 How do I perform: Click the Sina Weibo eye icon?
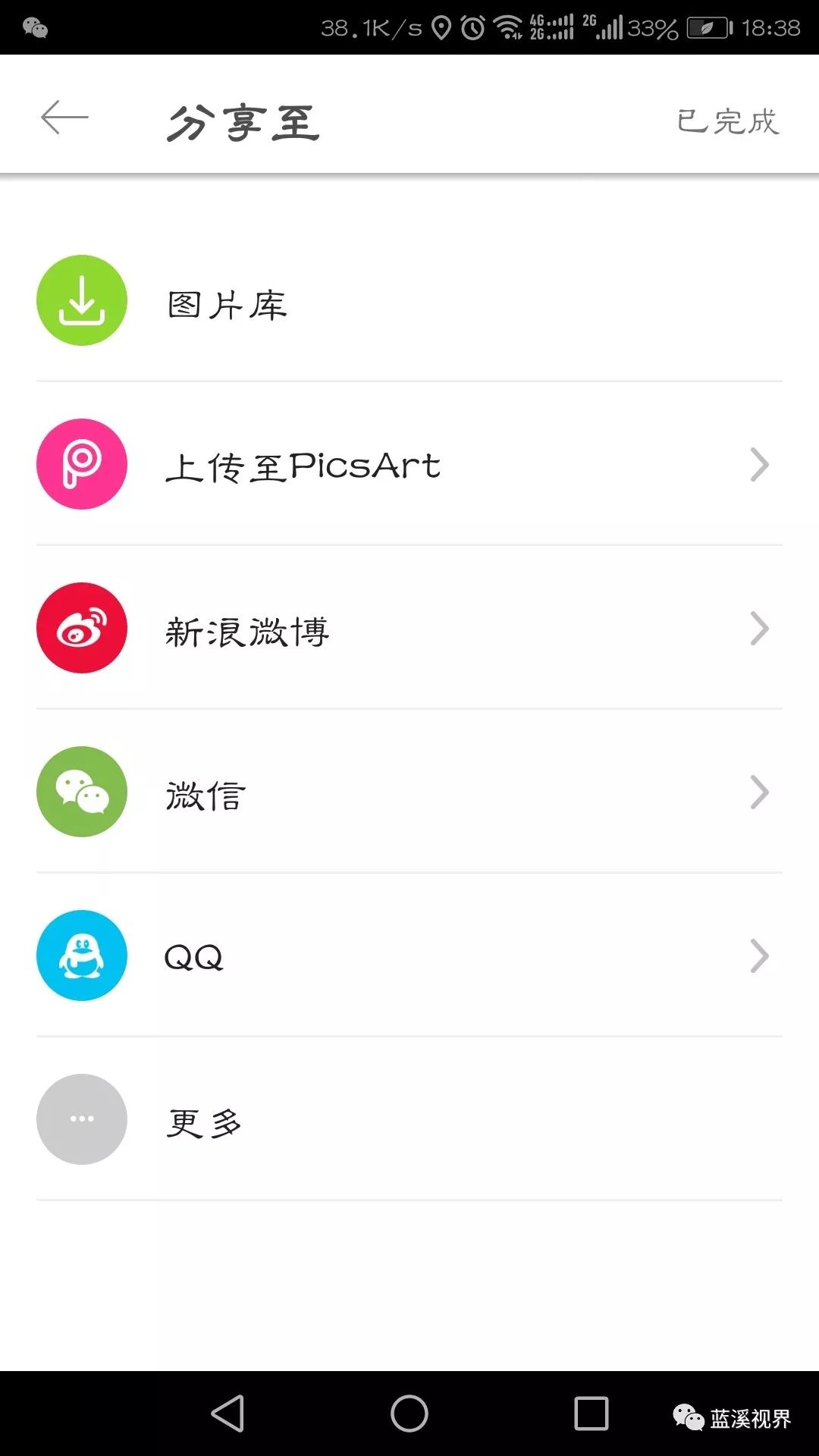81,628
